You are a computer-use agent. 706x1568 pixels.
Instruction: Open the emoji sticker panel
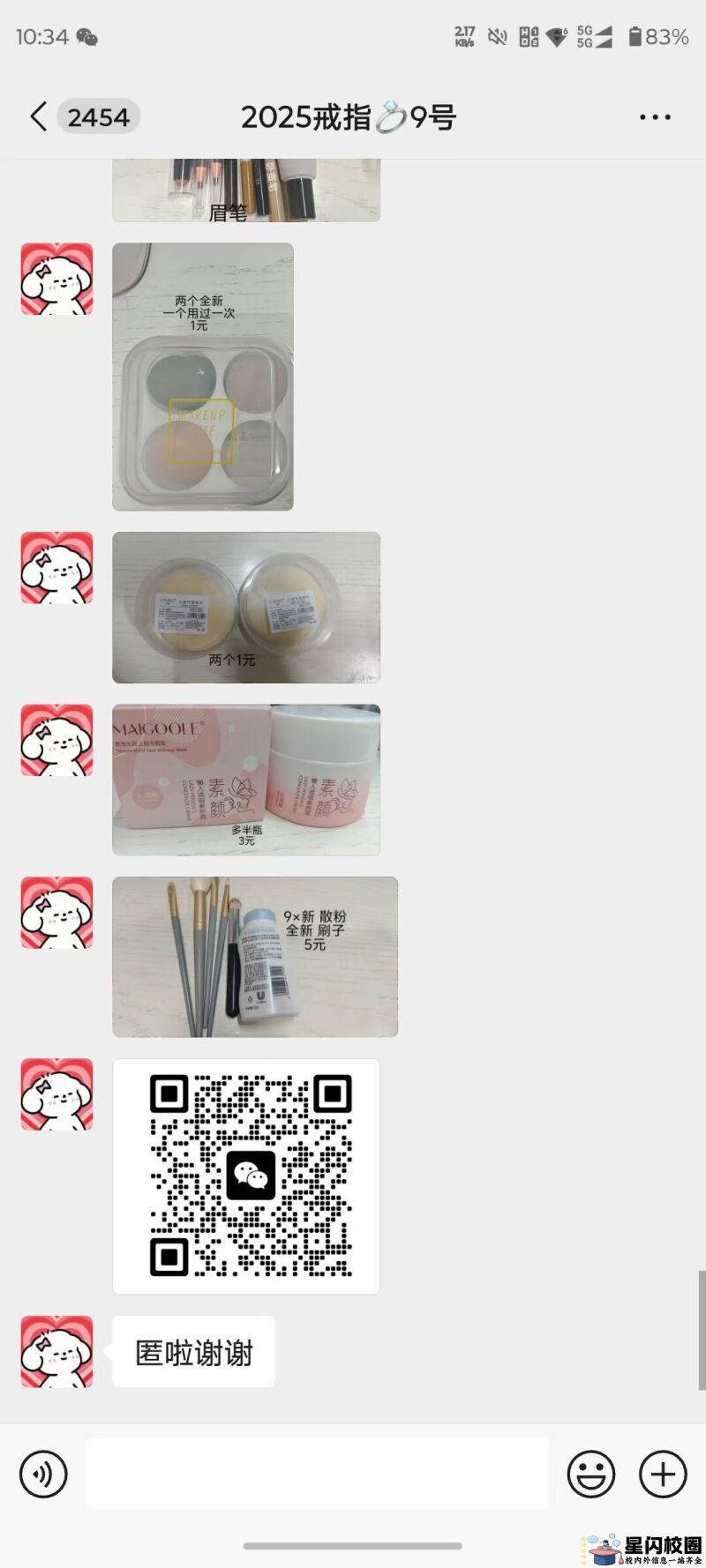[x=590, y=1474]
